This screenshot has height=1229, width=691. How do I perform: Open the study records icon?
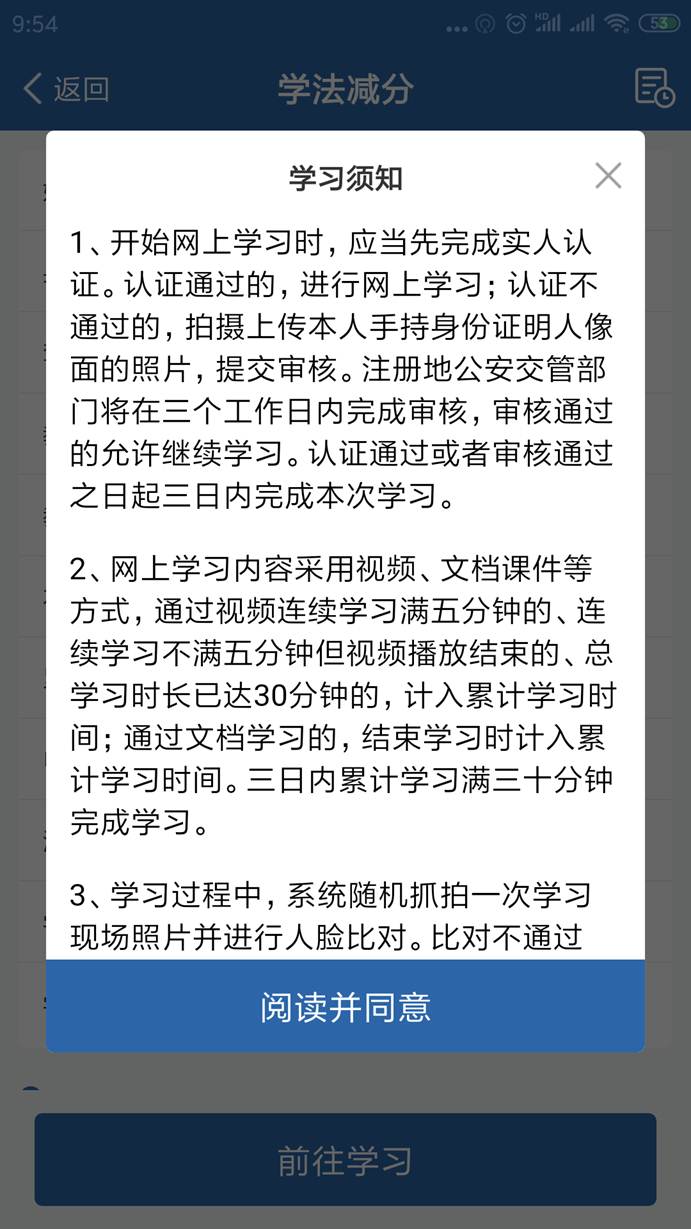pos(655,88)
